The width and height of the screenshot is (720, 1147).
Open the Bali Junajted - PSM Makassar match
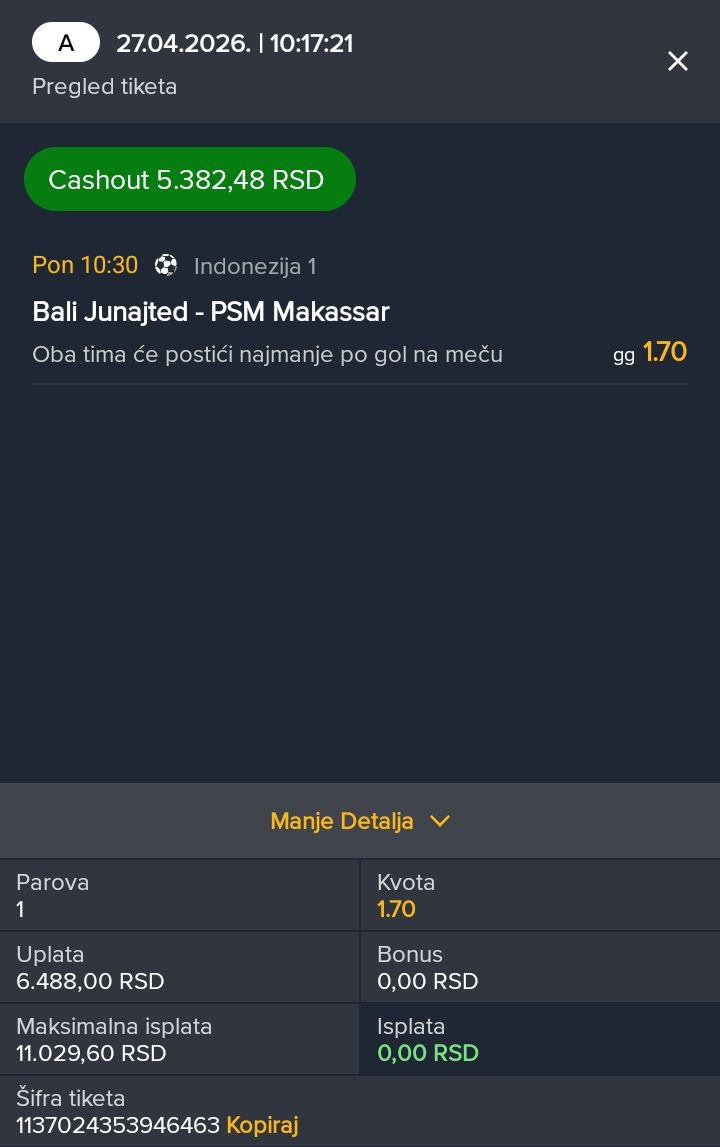(211, 312)
